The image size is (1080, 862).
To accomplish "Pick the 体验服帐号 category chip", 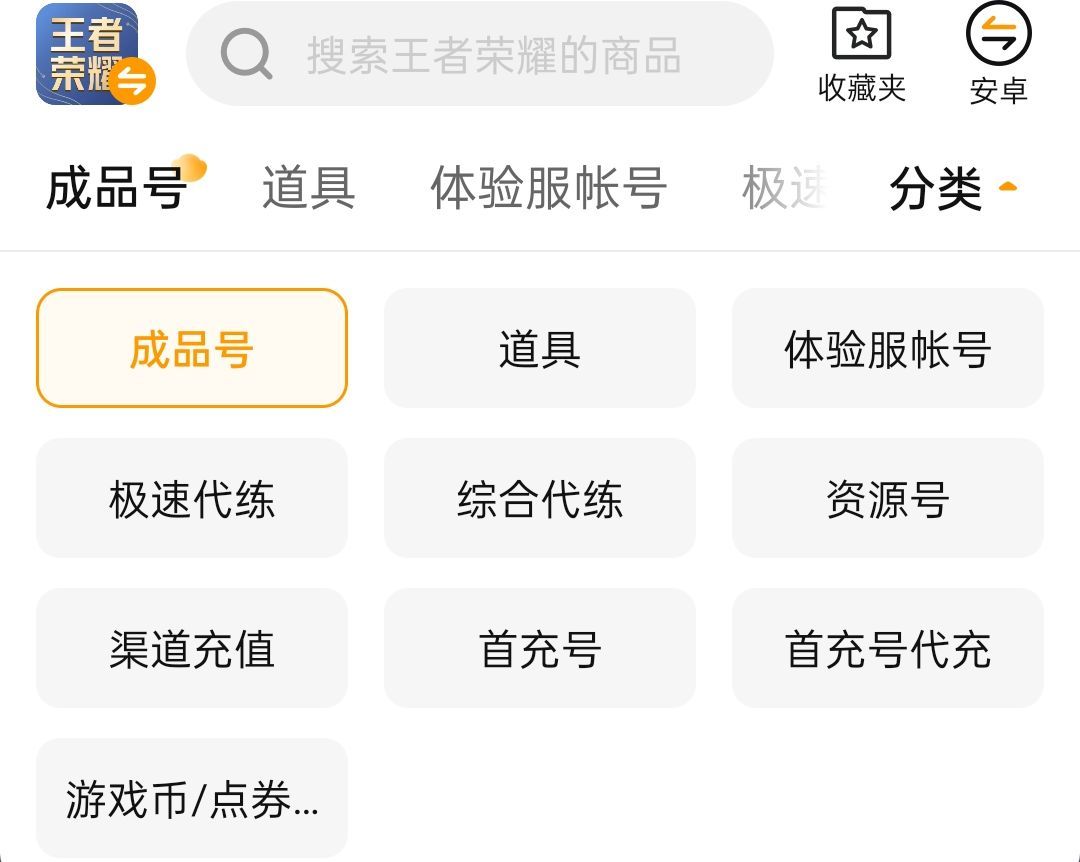I will click(887, 348).
